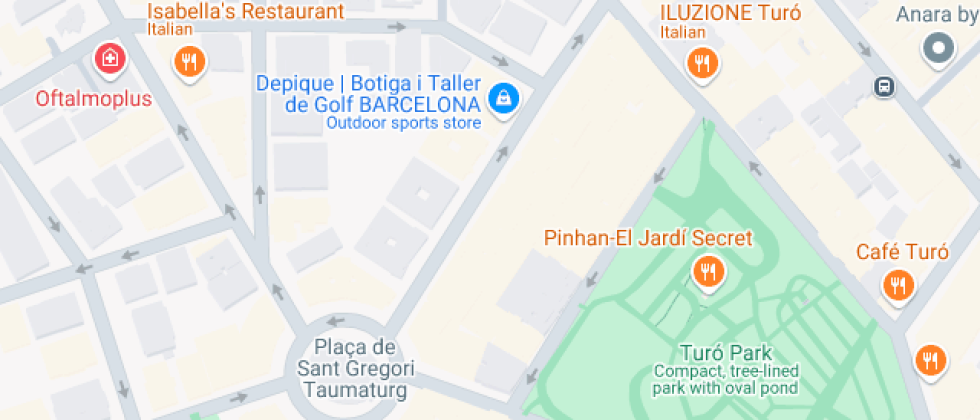Tap the unlabeled restaurant pin below Café Turó
The image size is (980, 420).
coord(931,360)
